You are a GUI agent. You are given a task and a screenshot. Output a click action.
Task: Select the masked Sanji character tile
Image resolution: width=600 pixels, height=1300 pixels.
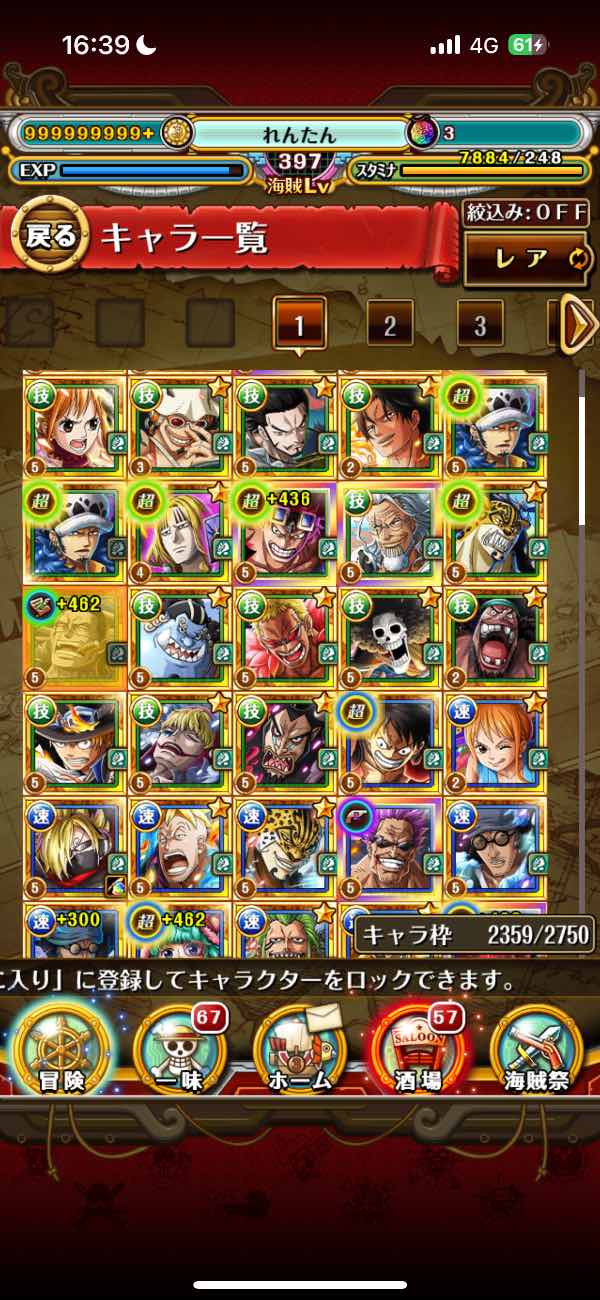coord(75,847)
